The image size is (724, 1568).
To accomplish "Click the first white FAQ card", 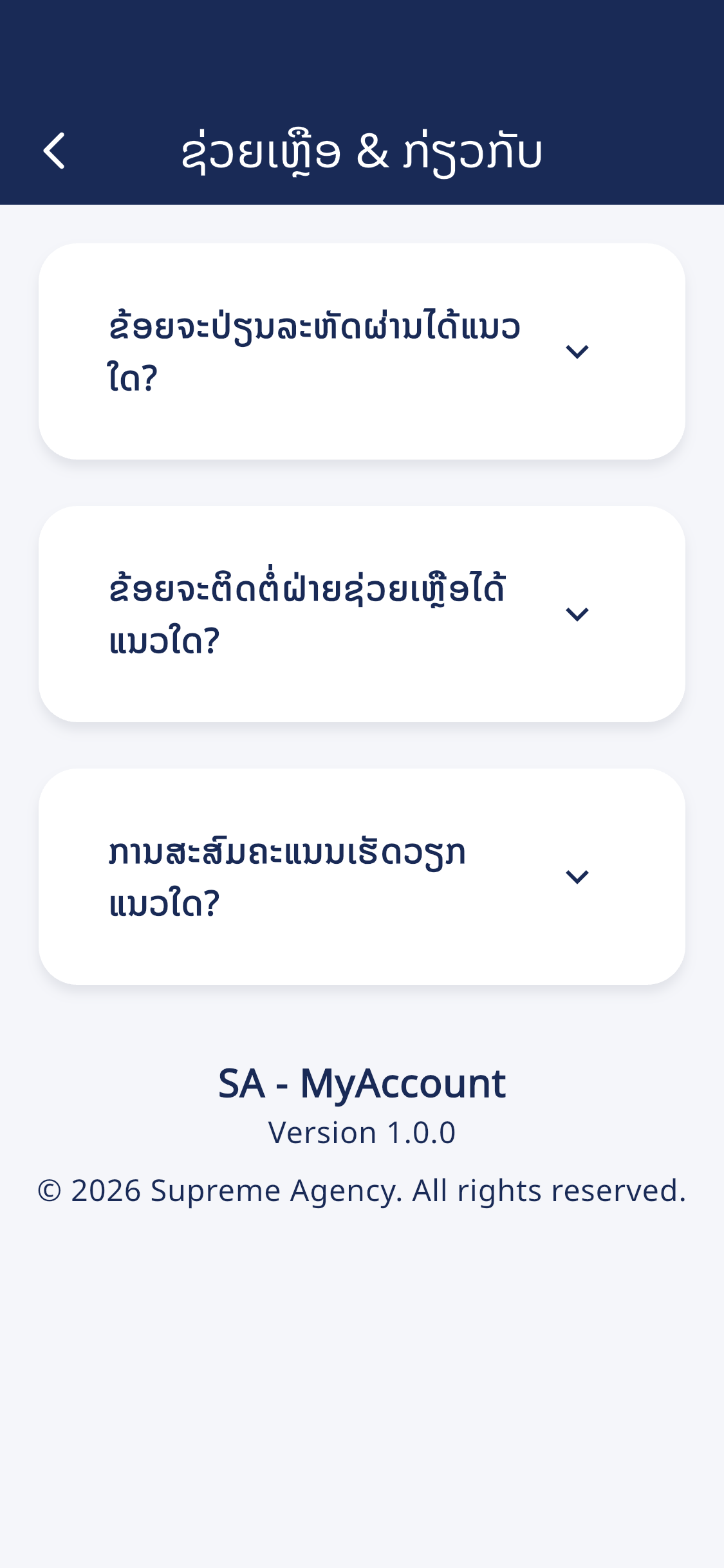I will pyautogui.click(x=362, y=351).
